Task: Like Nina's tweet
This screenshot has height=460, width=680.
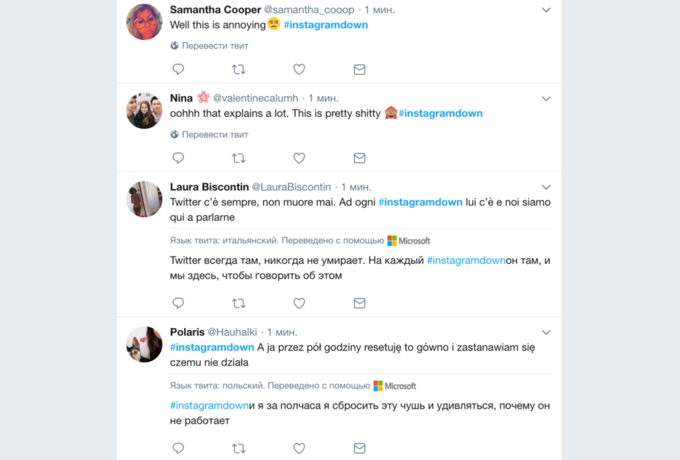Action: point(298,158)
